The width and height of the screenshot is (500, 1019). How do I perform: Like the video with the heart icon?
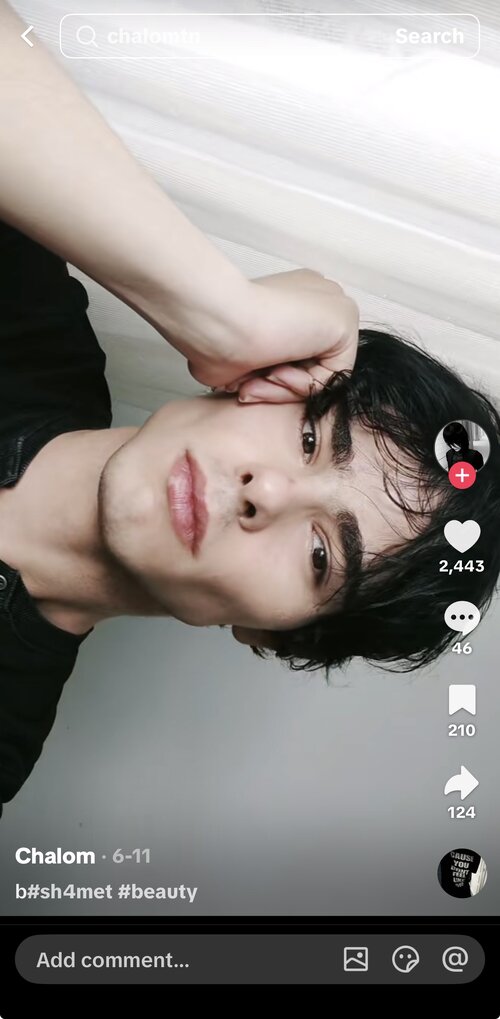[x=462, y=536]
